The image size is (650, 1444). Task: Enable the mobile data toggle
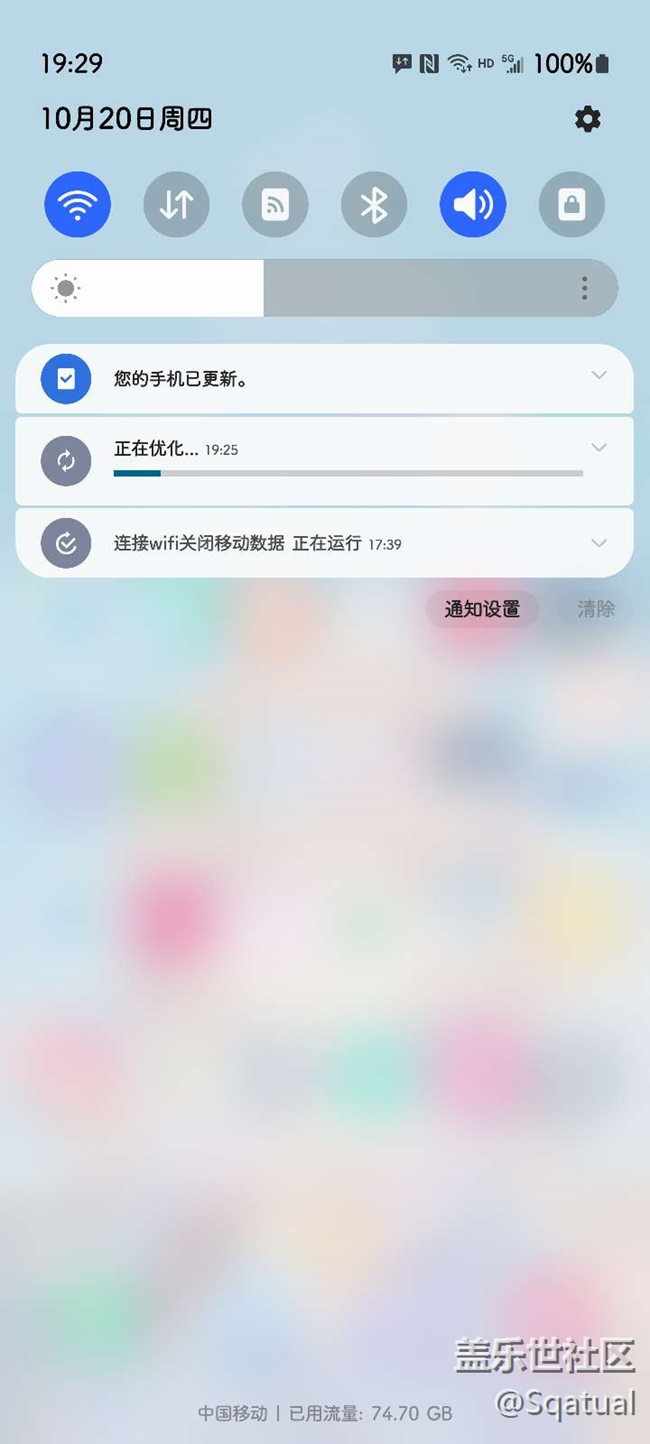(x=176, y=205)
